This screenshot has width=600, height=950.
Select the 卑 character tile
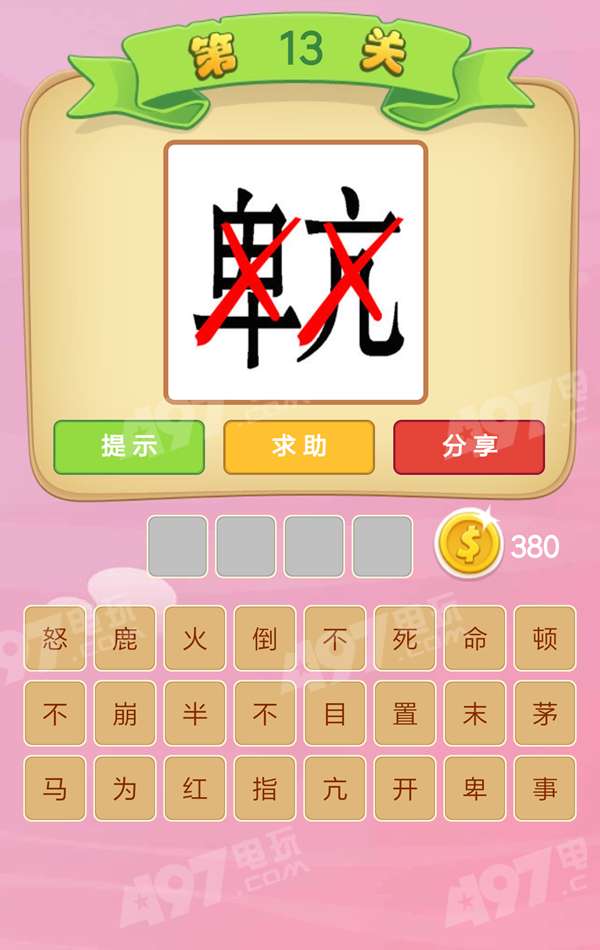(x=475, y=789)
